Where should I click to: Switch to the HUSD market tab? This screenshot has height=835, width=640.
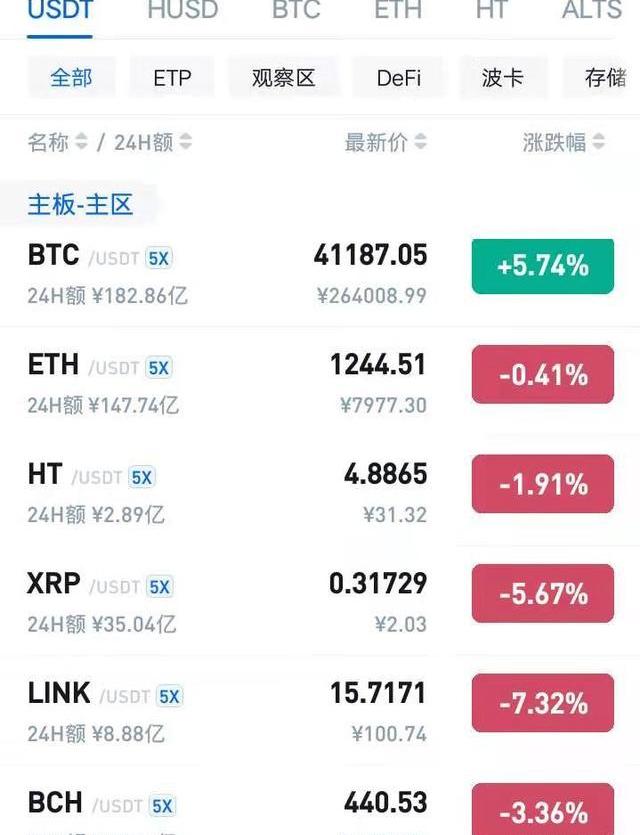tap(181, 10)
